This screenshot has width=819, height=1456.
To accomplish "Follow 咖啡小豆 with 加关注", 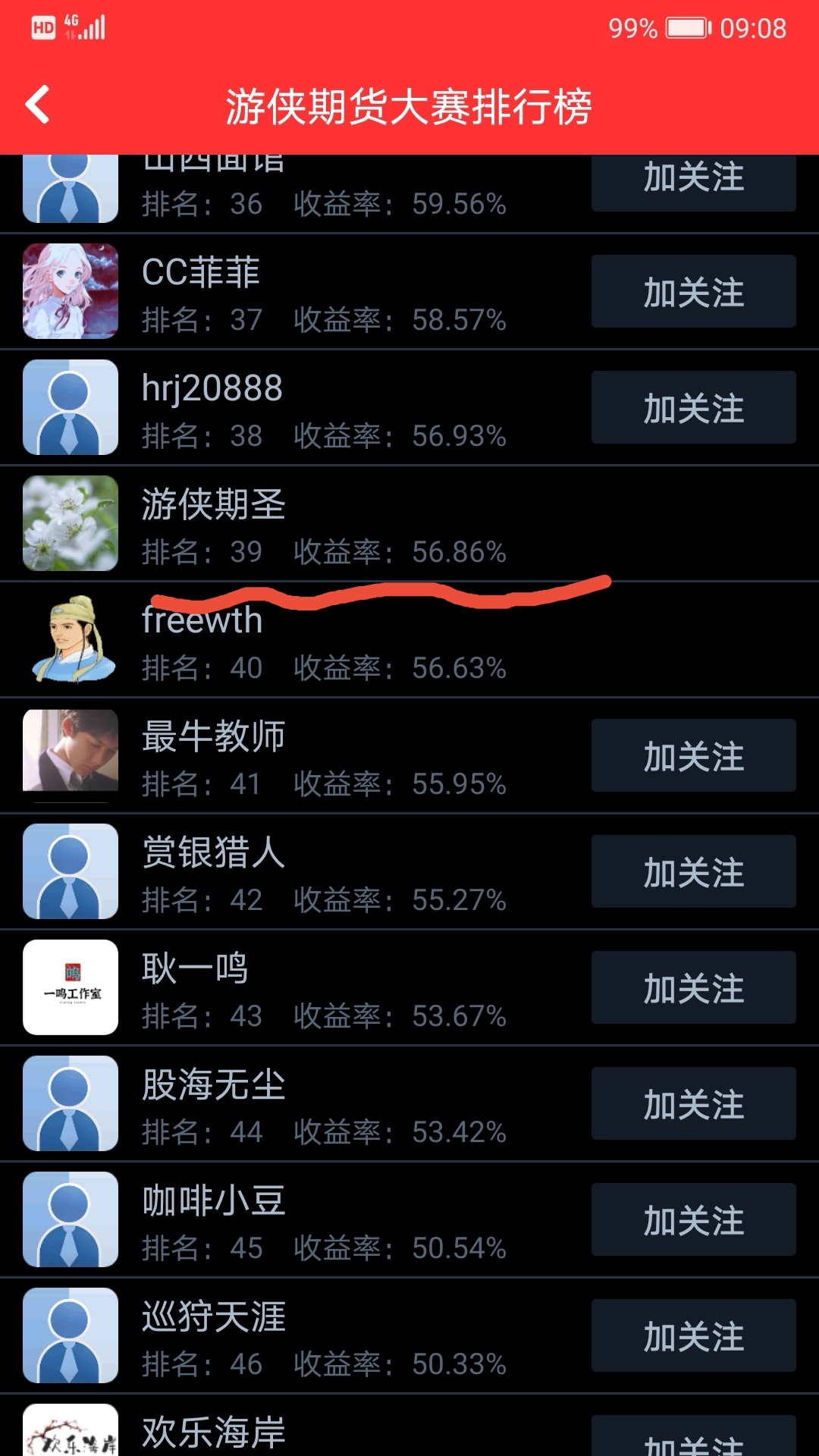I will tap(693, 1219).
